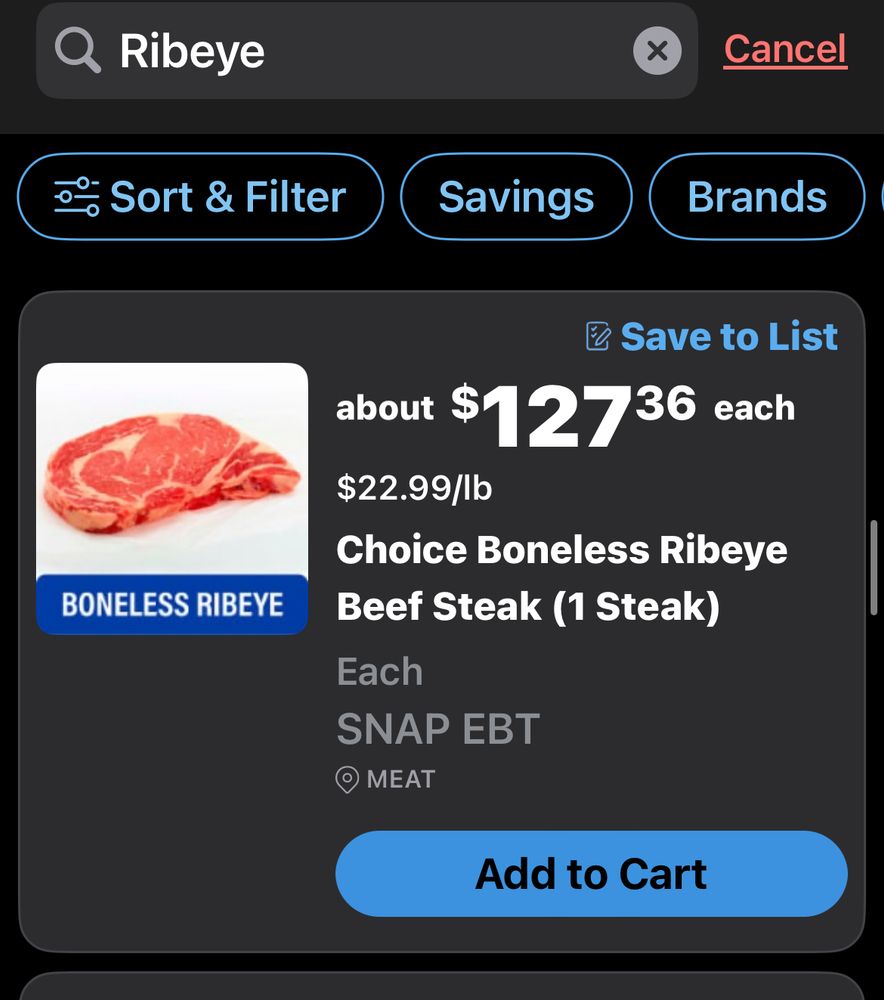The width and height of the screenshot is (884, 1000).
Task: Open the Brands filter chip
Action: click(757, 197)
